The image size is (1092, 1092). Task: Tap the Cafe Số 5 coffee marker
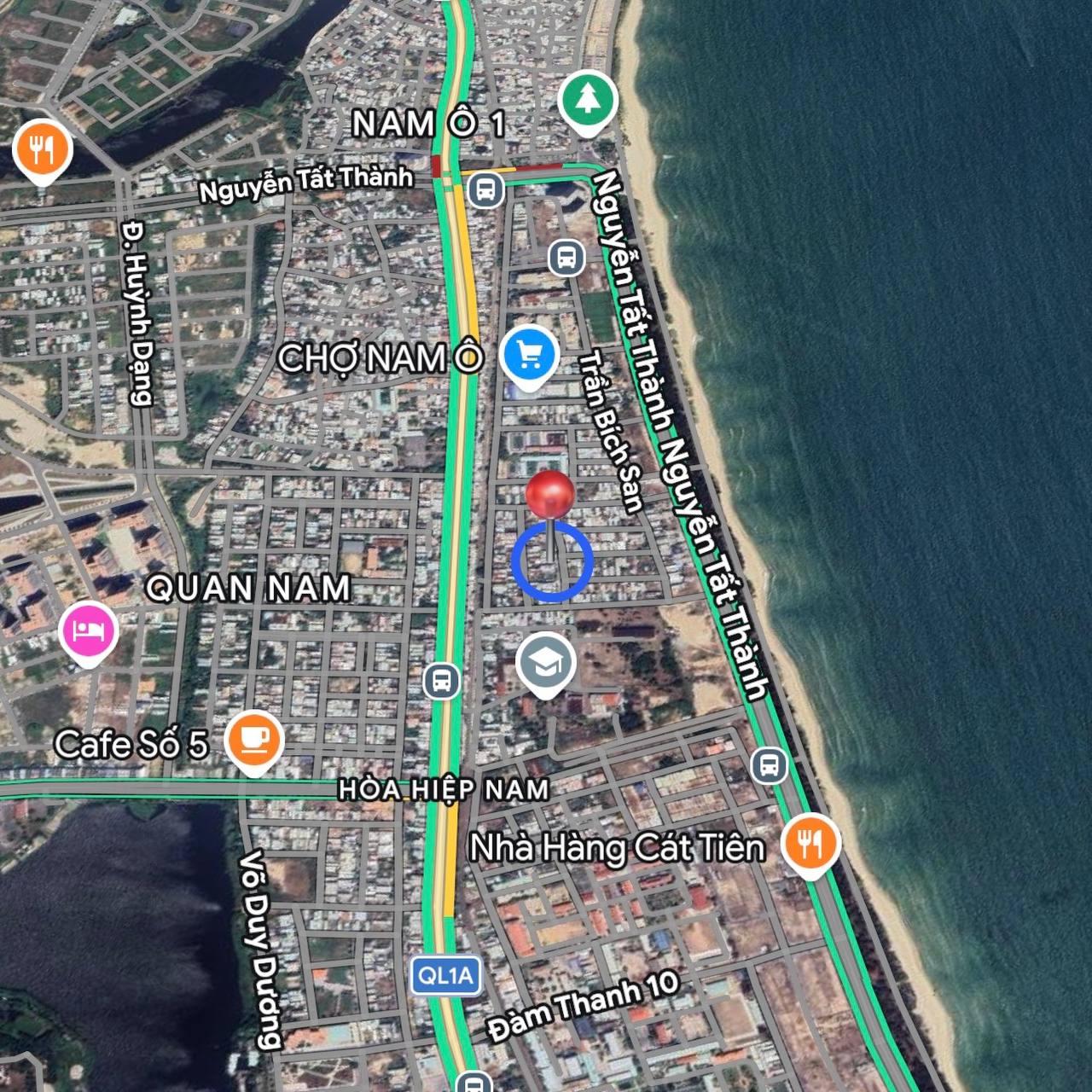tap(254, 738)
